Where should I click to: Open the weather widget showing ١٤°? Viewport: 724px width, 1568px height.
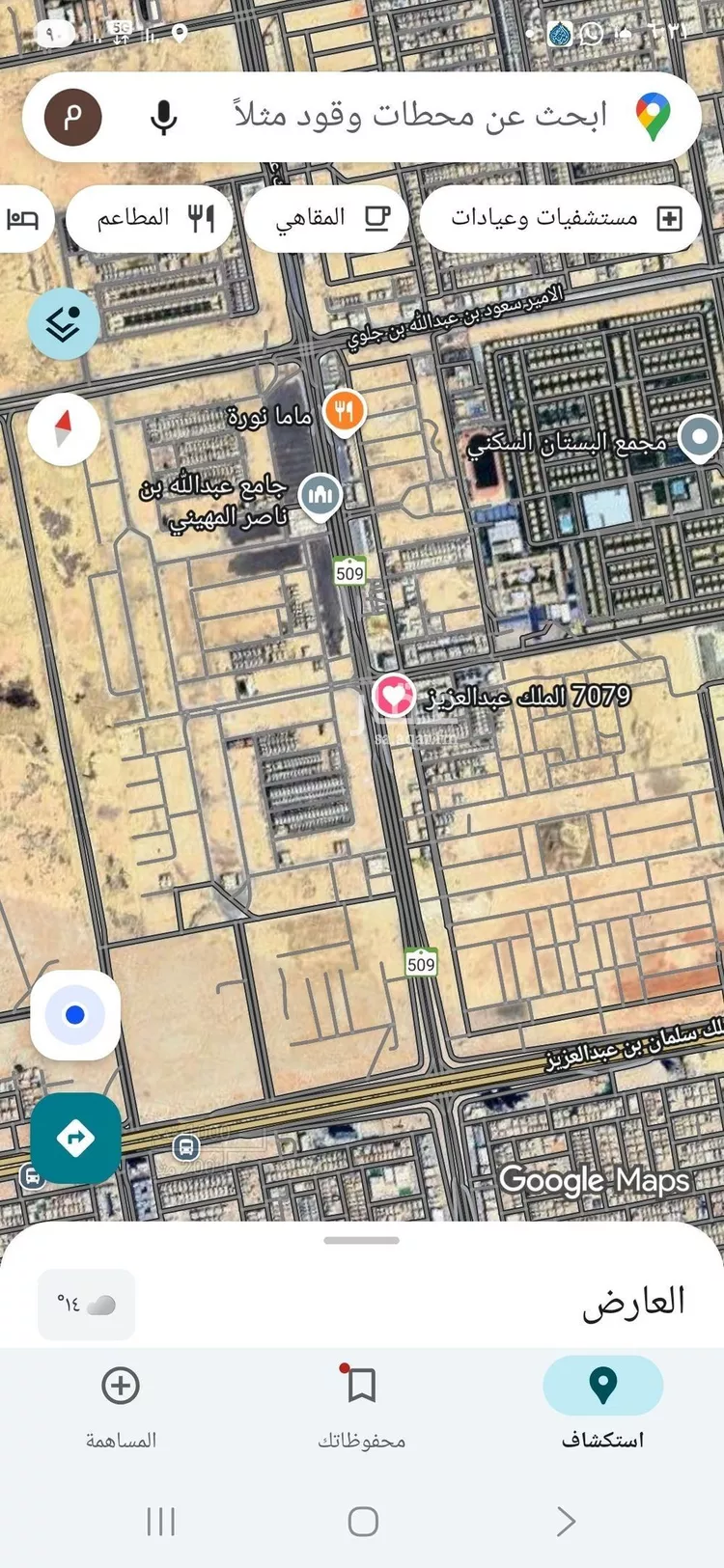pos(86,1305)
